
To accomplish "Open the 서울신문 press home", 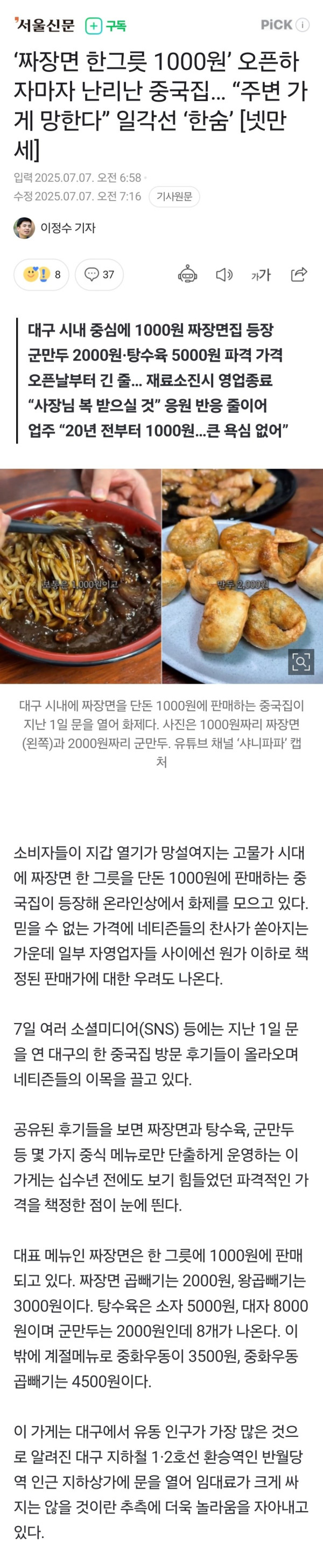I will coord(44,26).
